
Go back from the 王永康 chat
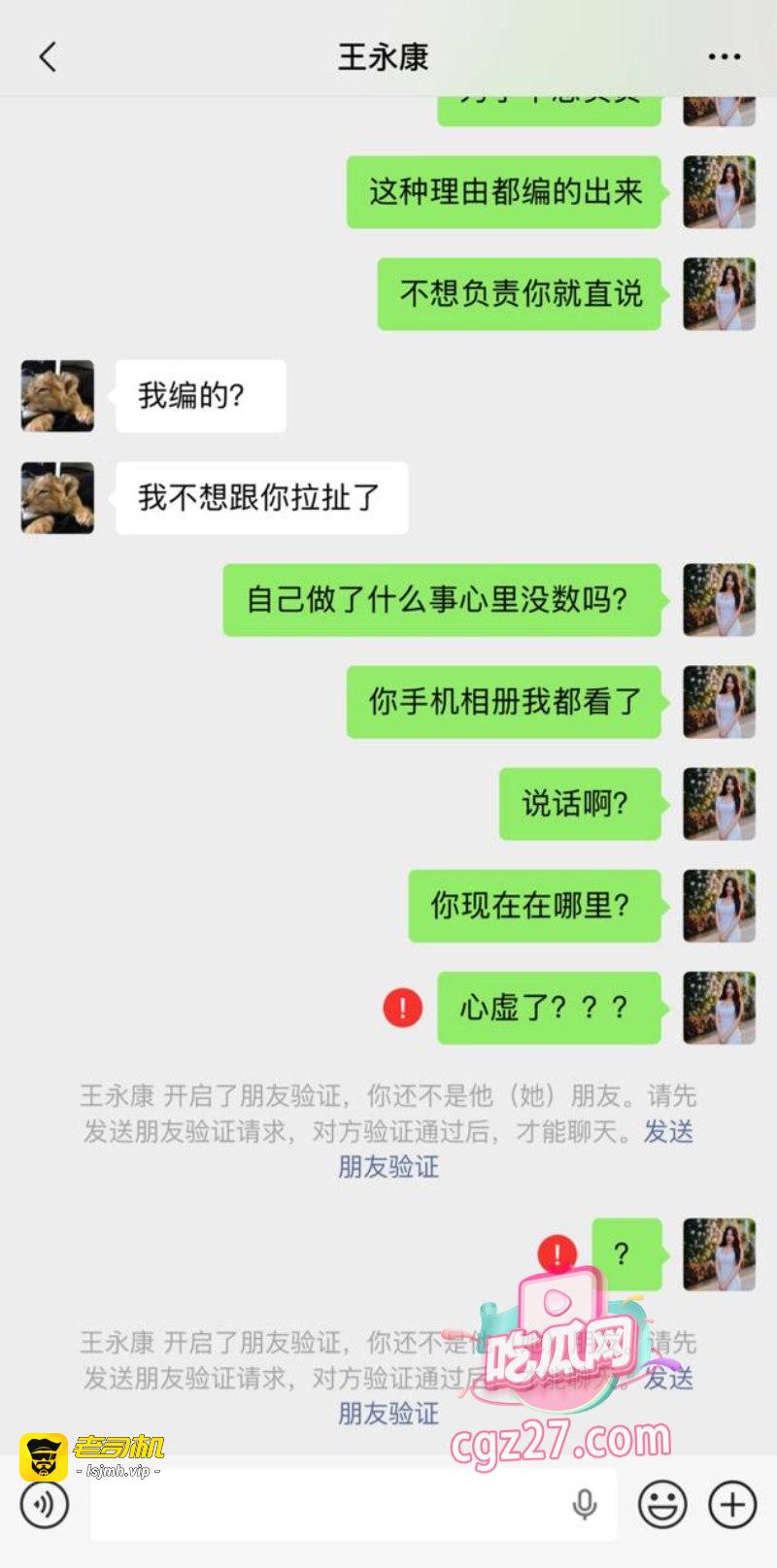[48, 57]
